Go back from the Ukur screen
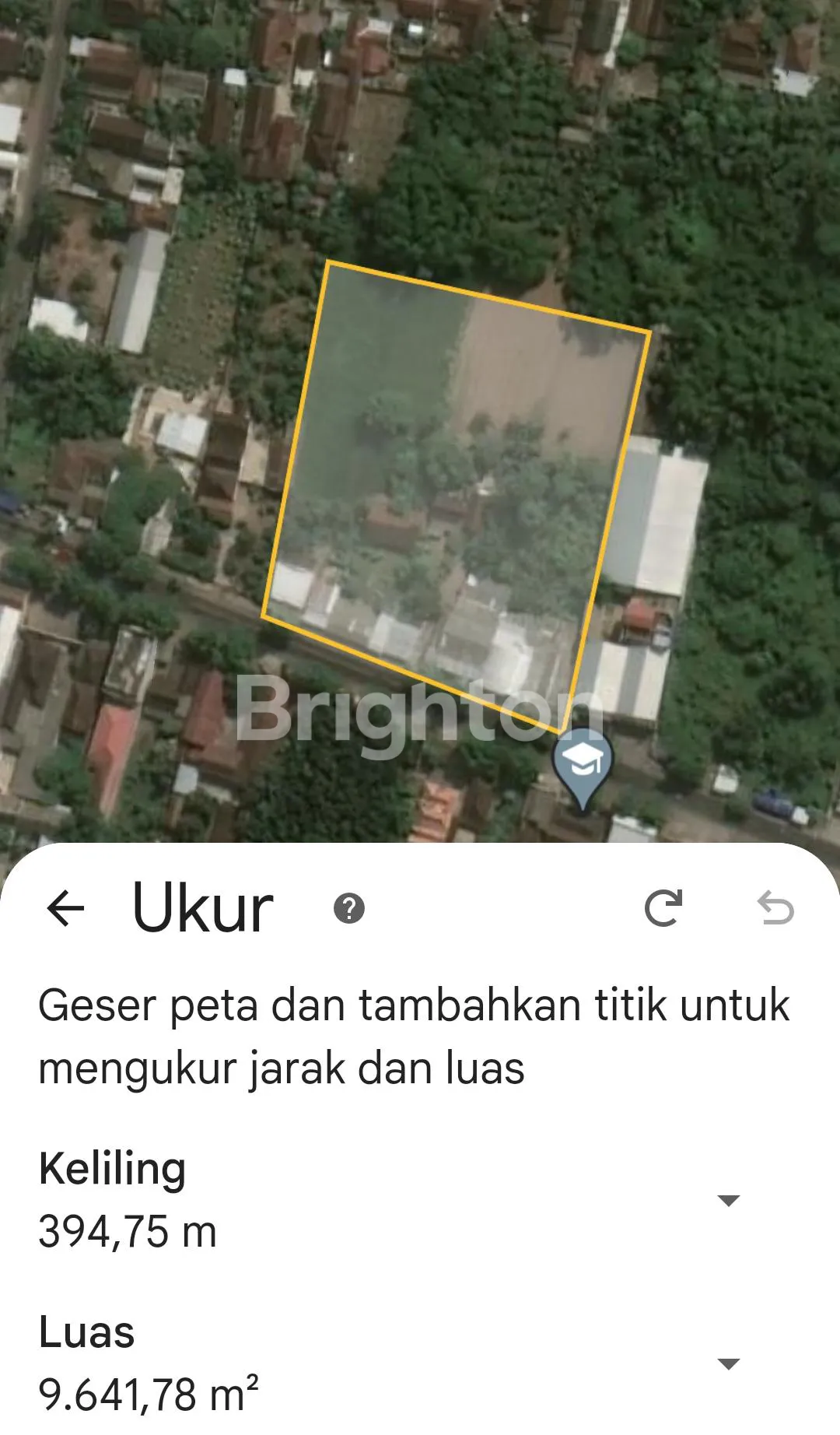Viewport: 840px width, 1435px height. pos(65,908)
